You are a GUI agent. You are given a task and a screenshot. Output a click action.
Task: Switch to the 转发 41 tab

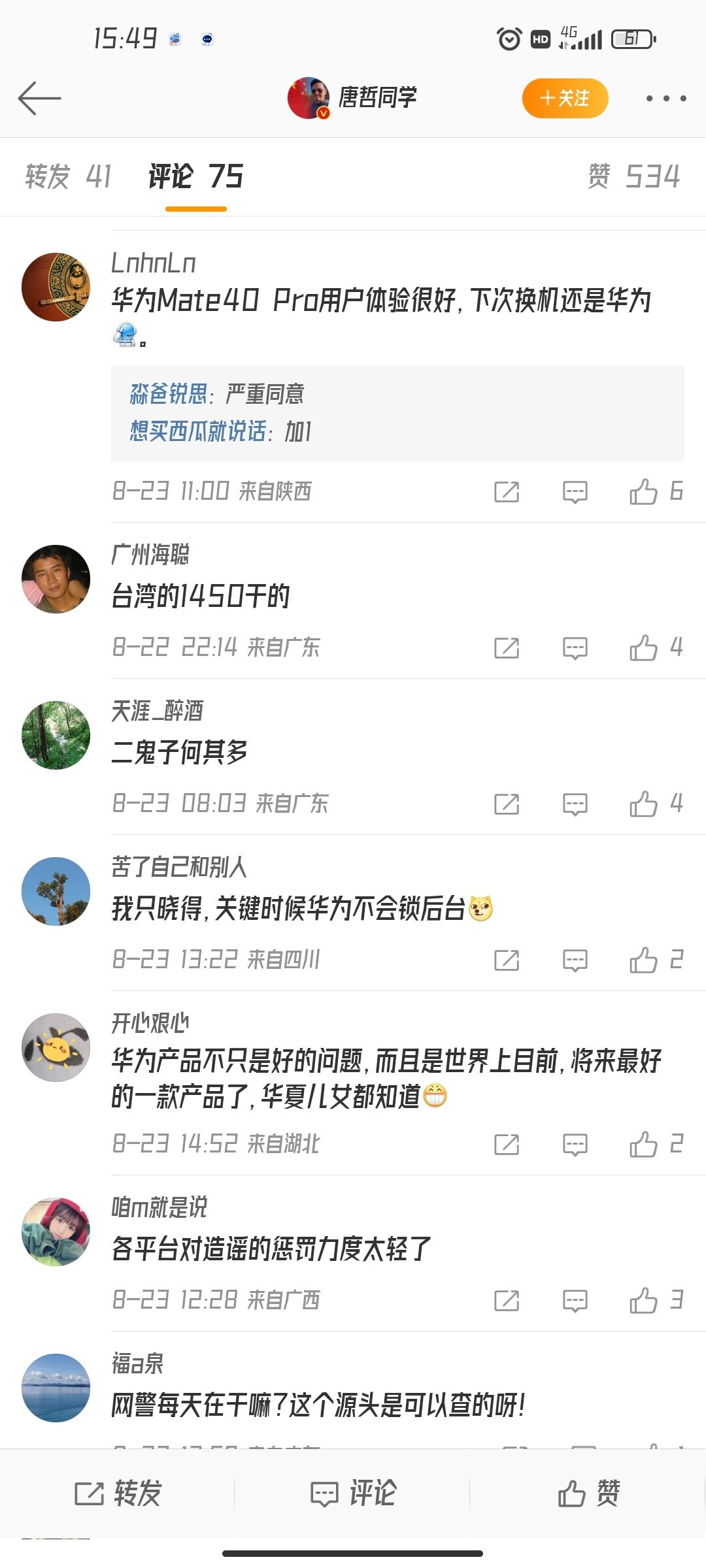pos(69,176)
